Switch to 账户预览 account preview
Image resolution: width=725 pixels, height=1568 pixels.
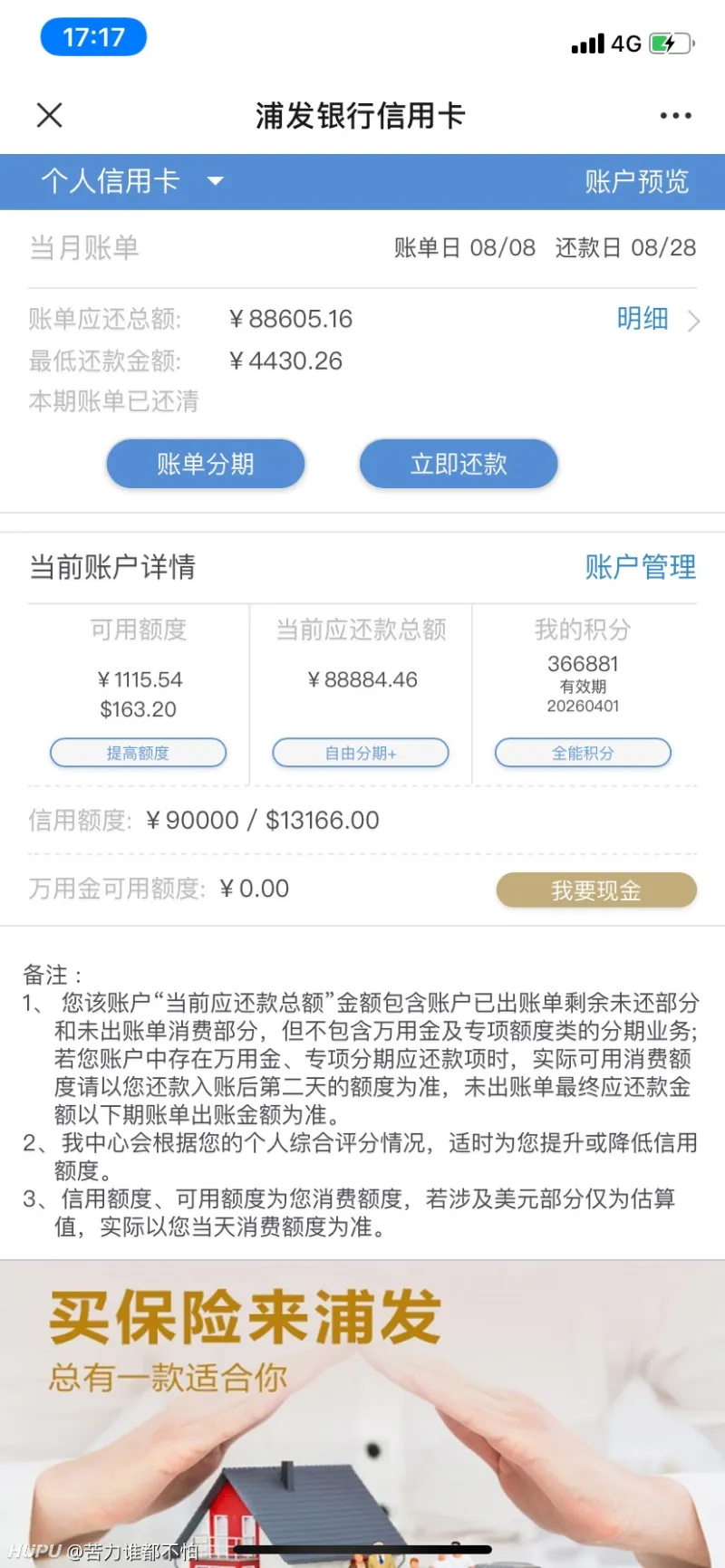click(637, 181)
